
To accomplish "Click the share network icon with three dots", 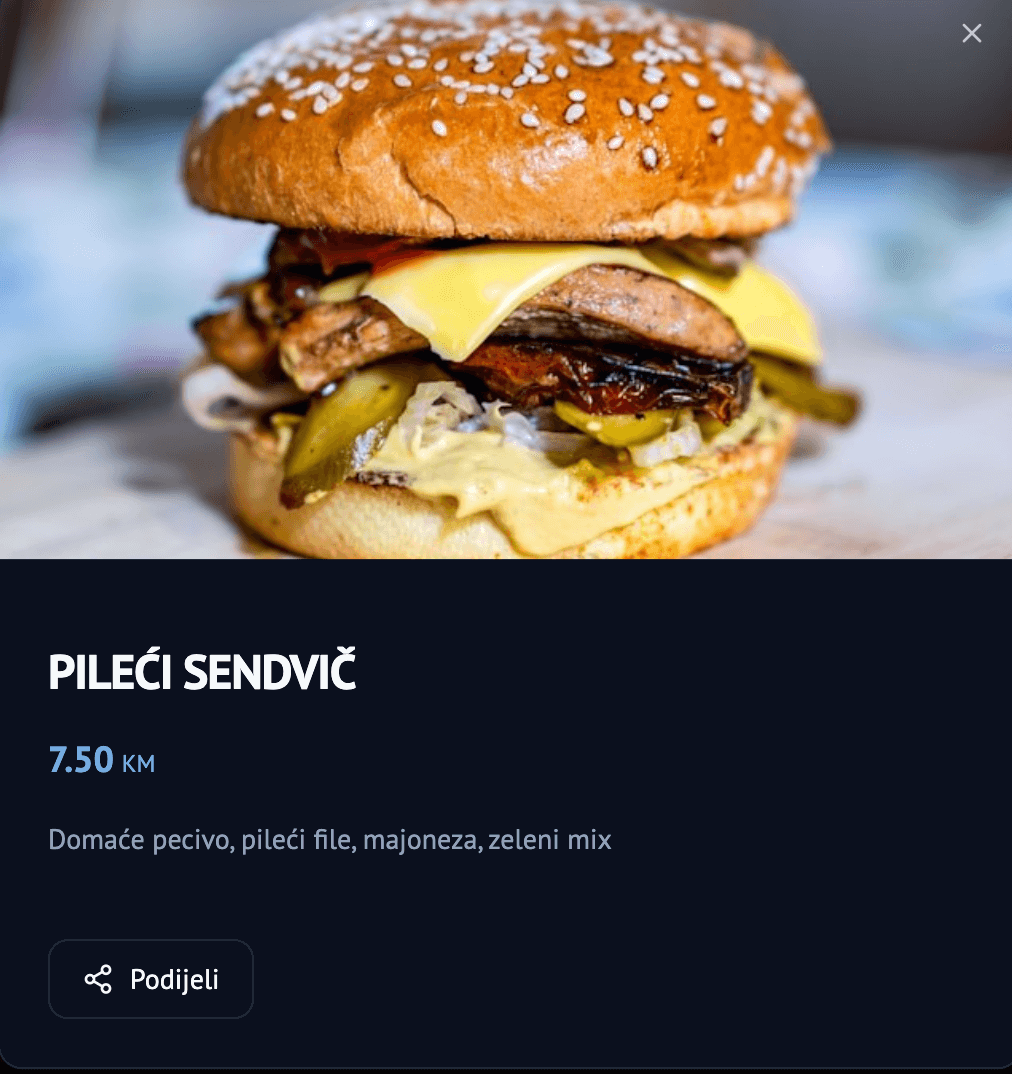I will [x=96, y=979].
